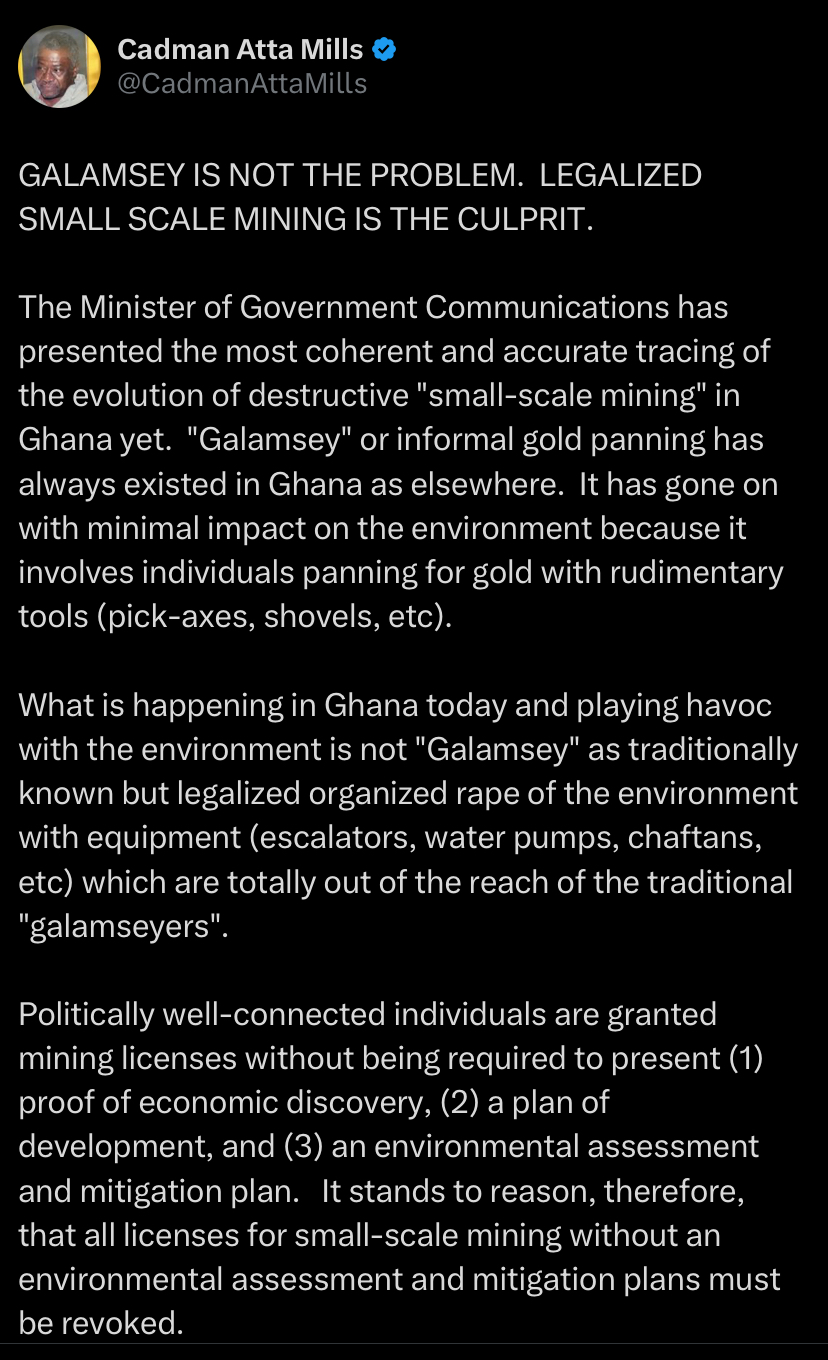The height and width of the screenshot is (1360, 828).
Task: Open Cadman Atta Mills' profile picture
Action: (60, 67)
